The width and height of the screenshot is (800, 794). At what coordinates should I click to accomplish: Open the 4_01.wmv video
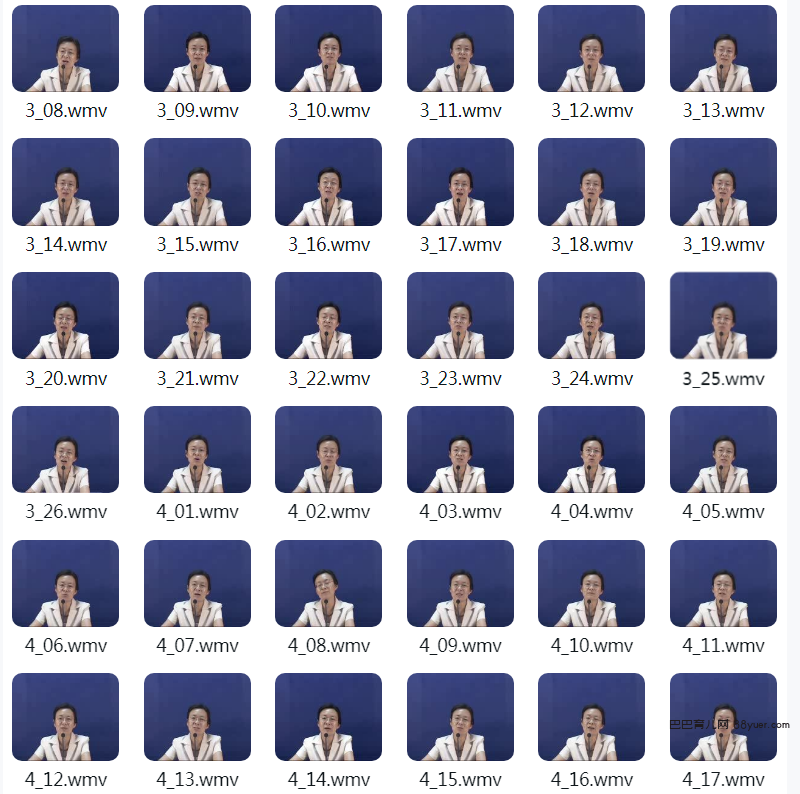click(197, 450)
